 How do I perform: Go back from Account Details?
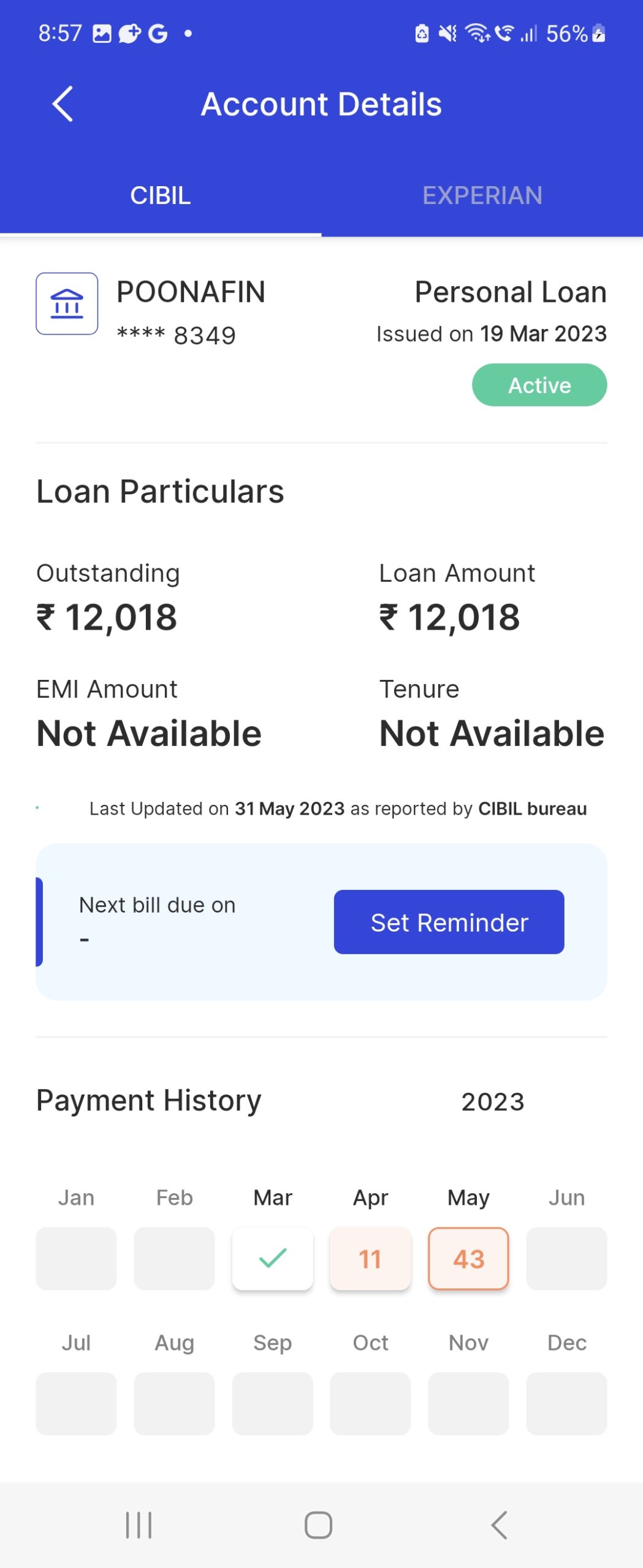pyautogui.click(x=63, y=104)
